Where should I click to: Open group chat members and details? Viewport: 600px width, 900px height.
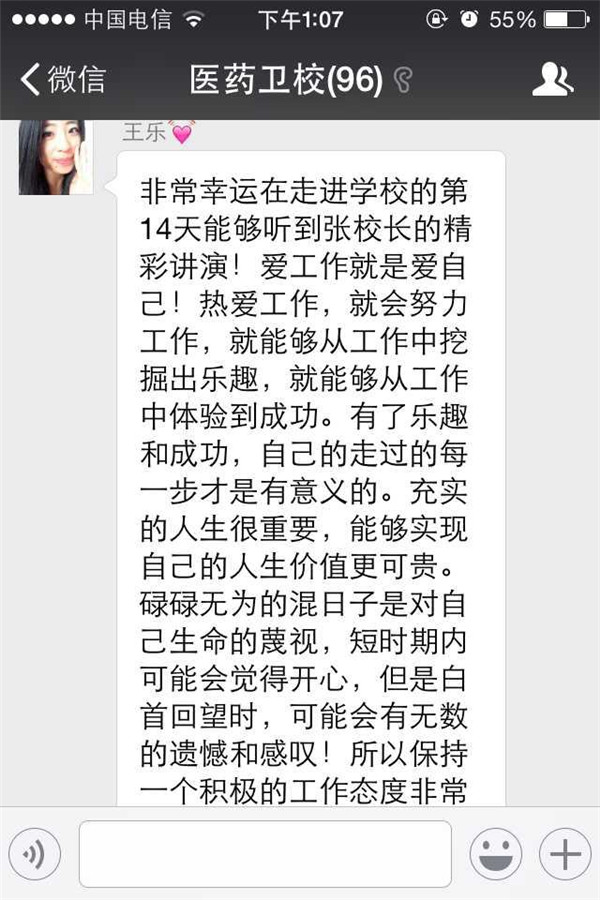click(552, 79)
